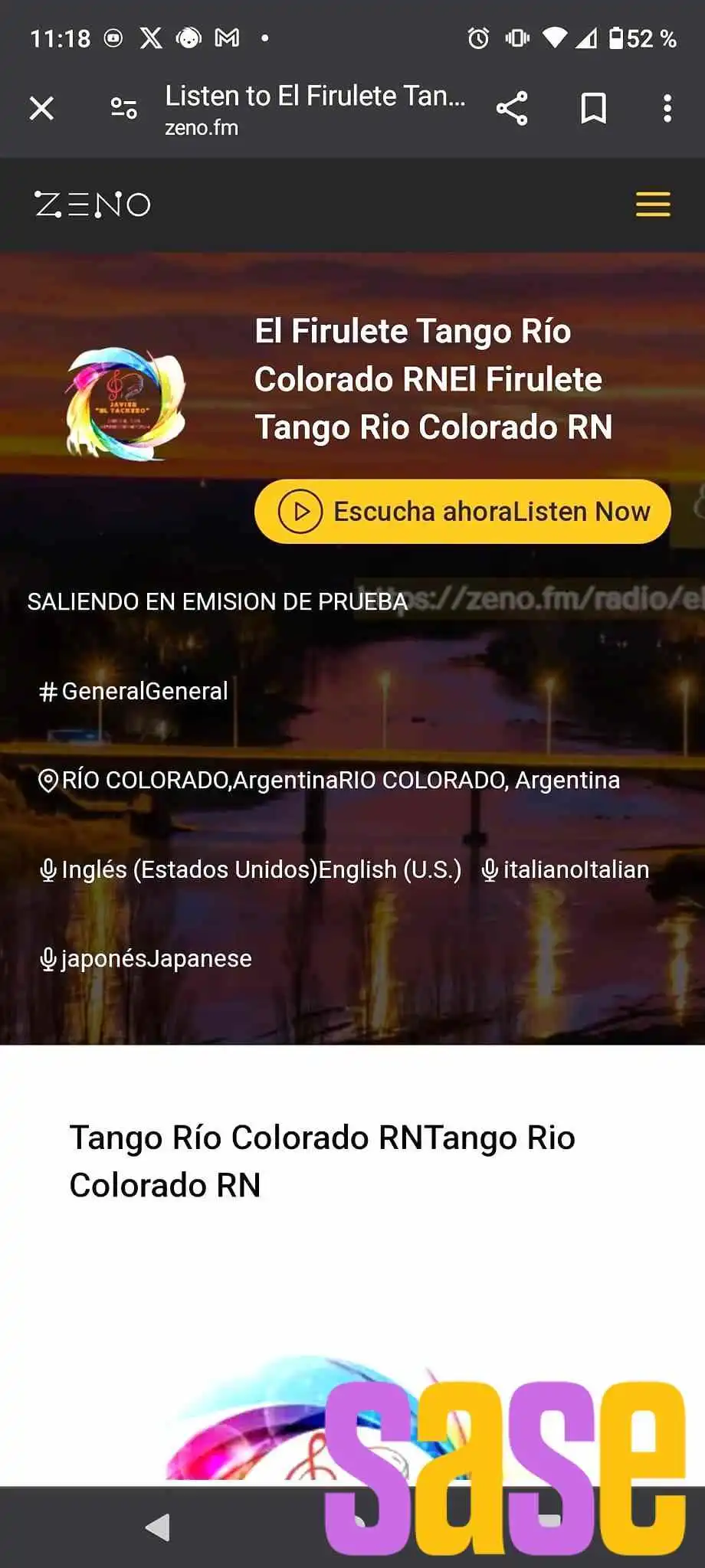Open the browser overflow menu
The image size is (705, 1568).
[667, 109]
